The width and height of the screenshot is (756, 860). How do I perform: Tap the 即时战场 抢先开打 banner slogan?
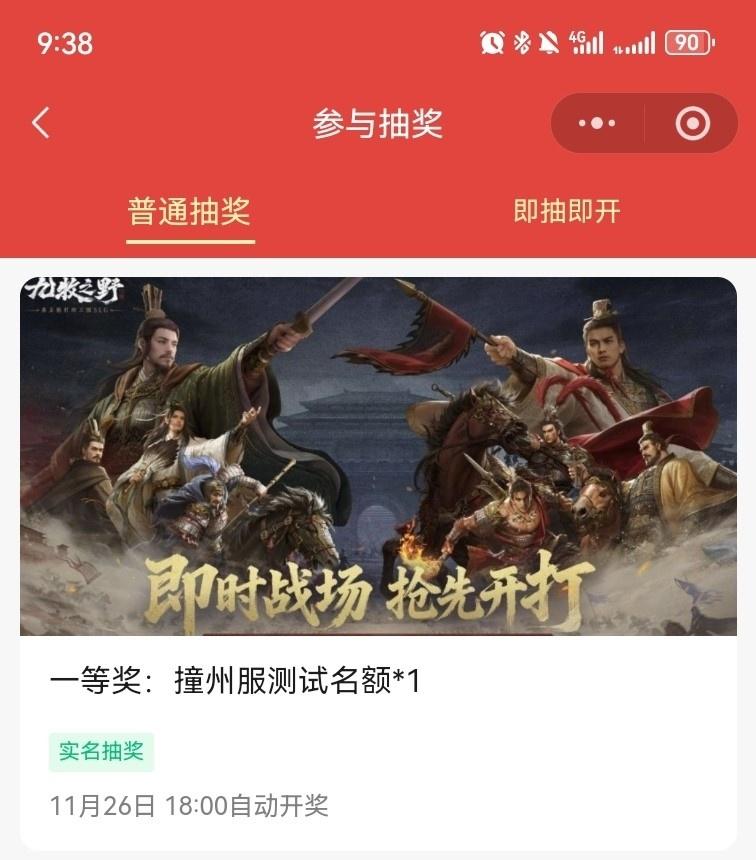tap(378, 584)
